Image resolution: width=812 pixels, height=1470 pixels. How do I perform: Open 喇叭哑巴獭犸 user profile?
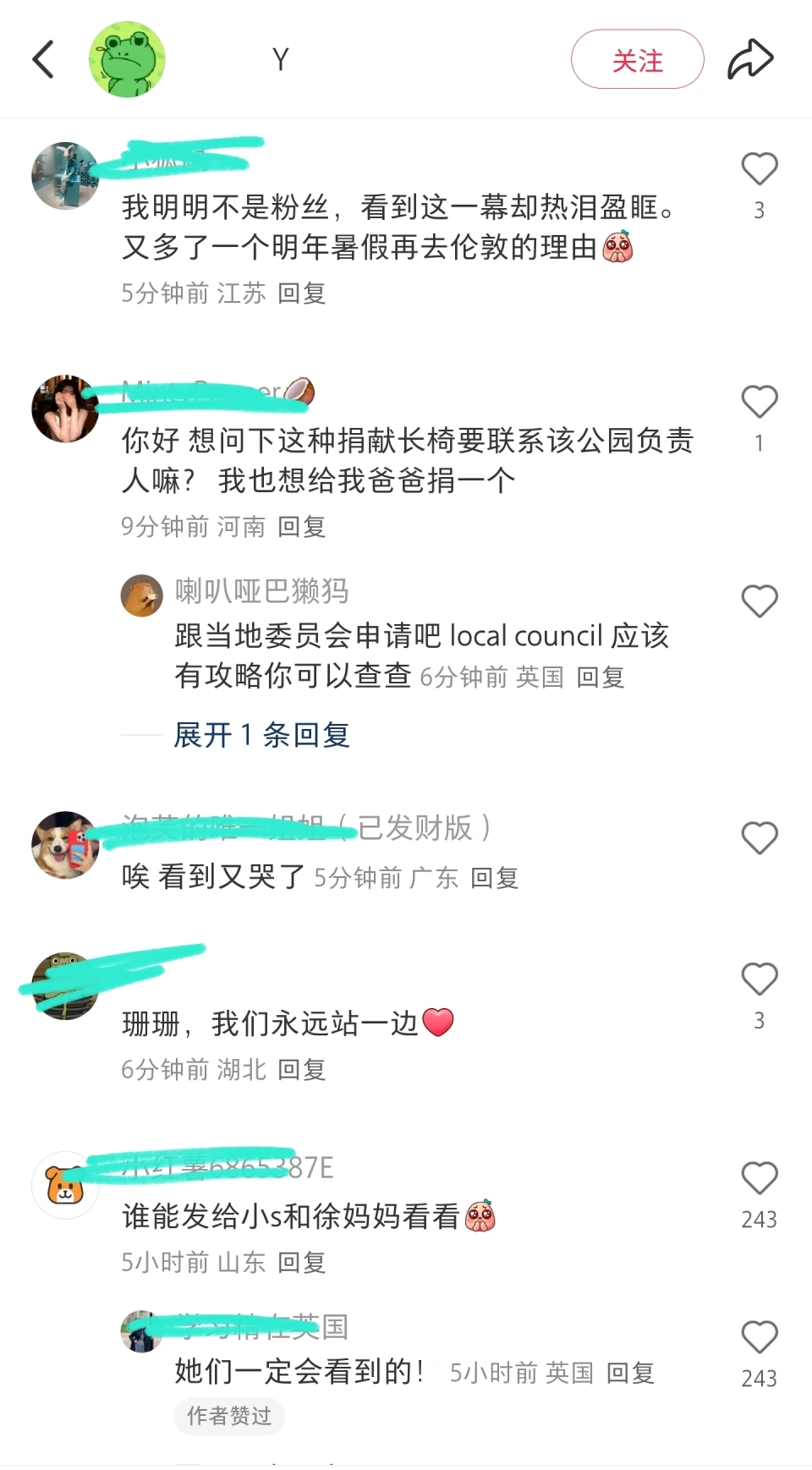pyautogui.click(x=261, y=590)
